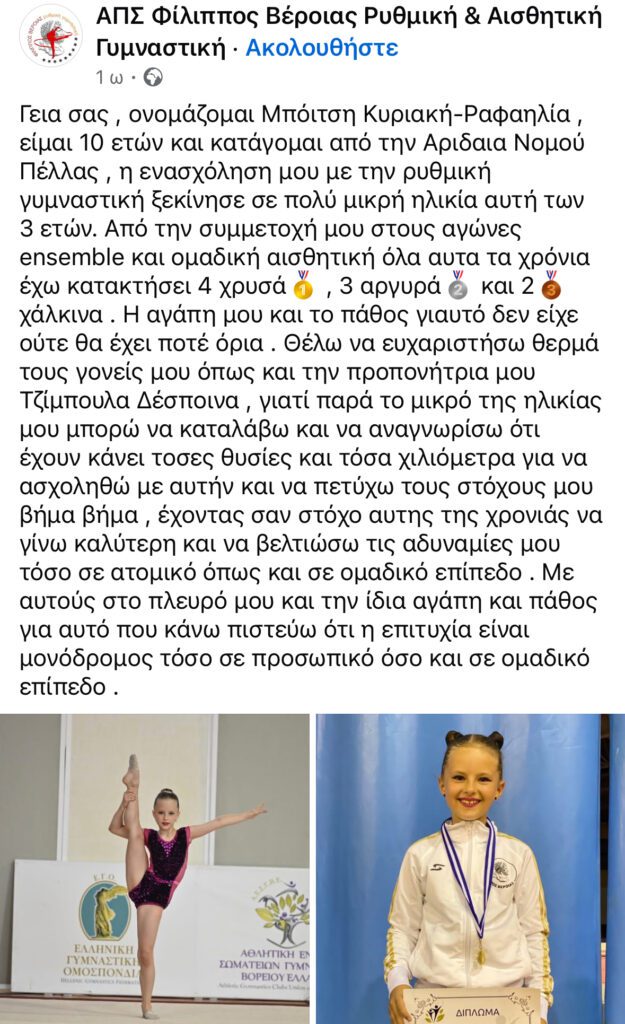Open the ΑΠΣ Φίλιππος Βέροιας page name link

point(349,17)
